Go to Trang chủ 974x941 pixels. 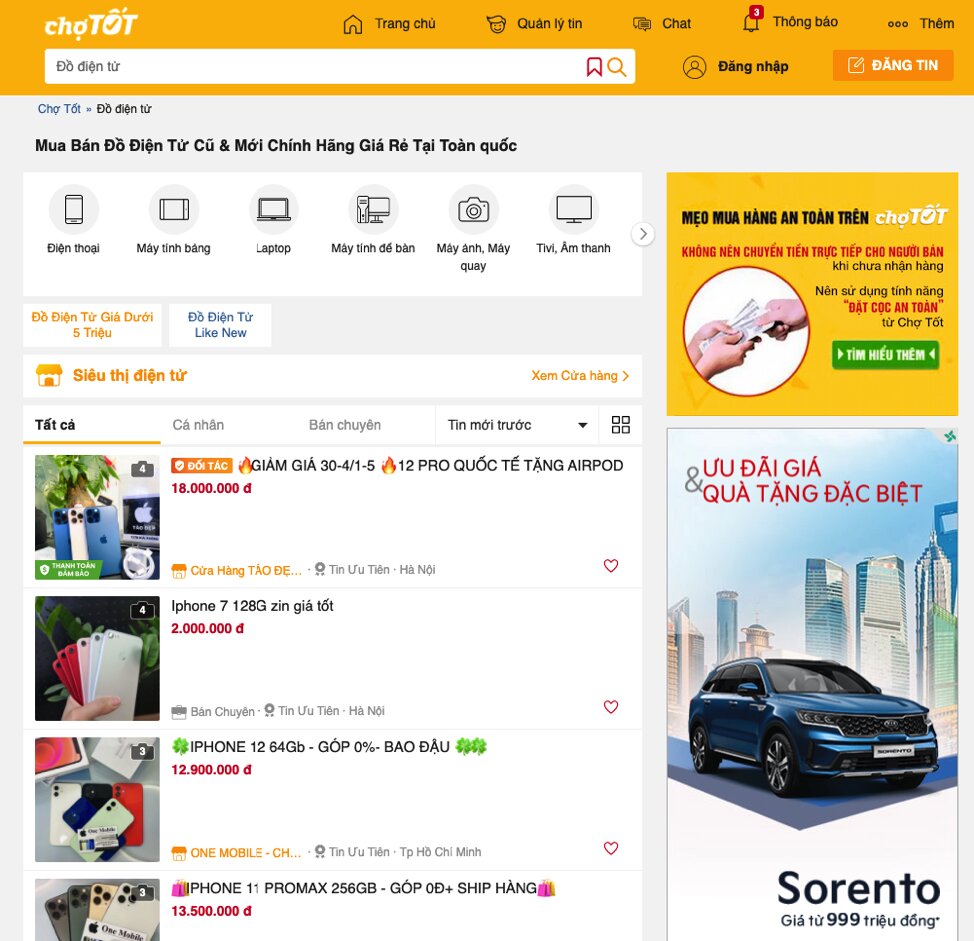click(389, 24)
